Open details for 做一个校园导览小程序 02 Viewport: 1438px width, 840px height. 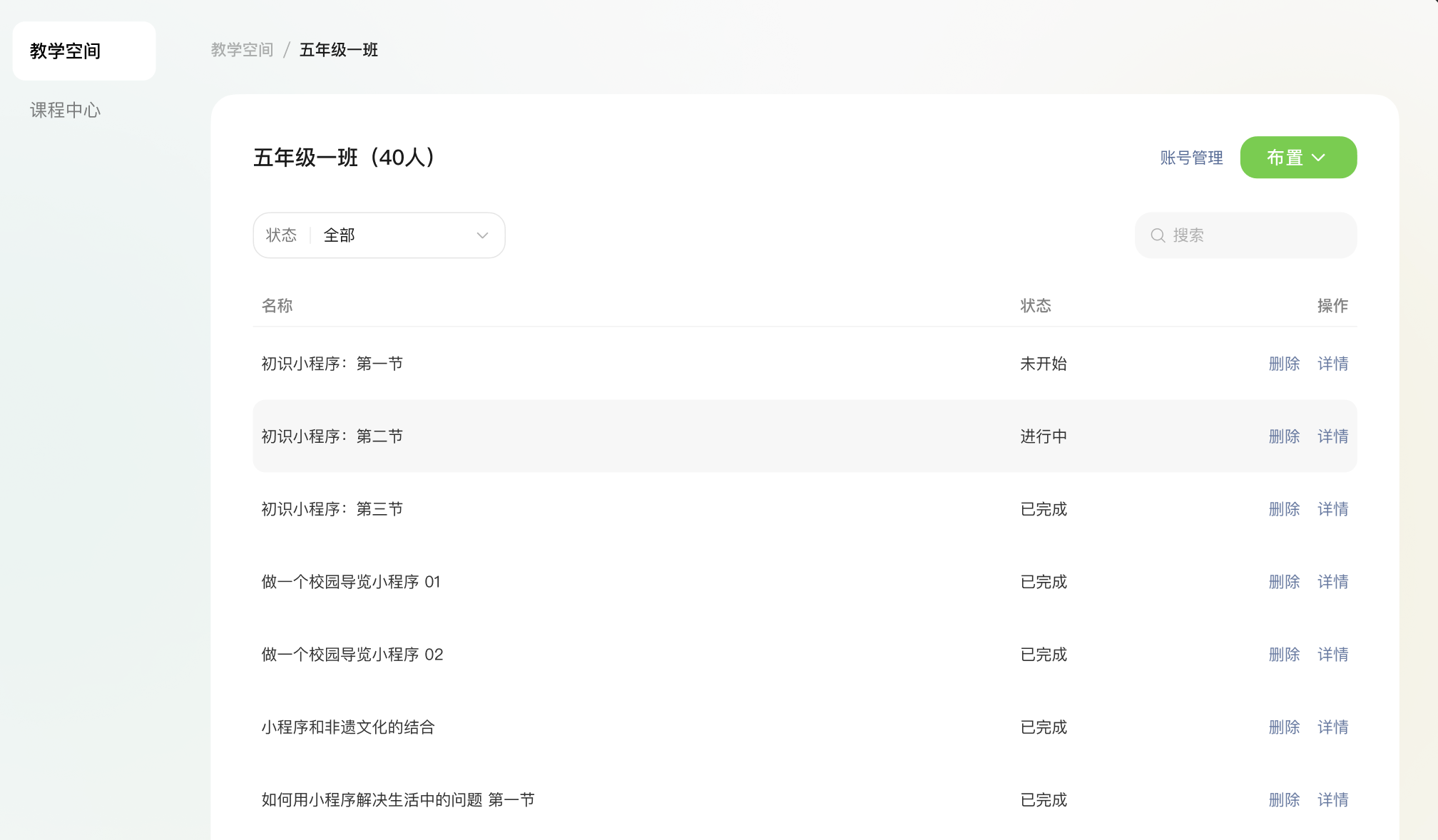1332,655
